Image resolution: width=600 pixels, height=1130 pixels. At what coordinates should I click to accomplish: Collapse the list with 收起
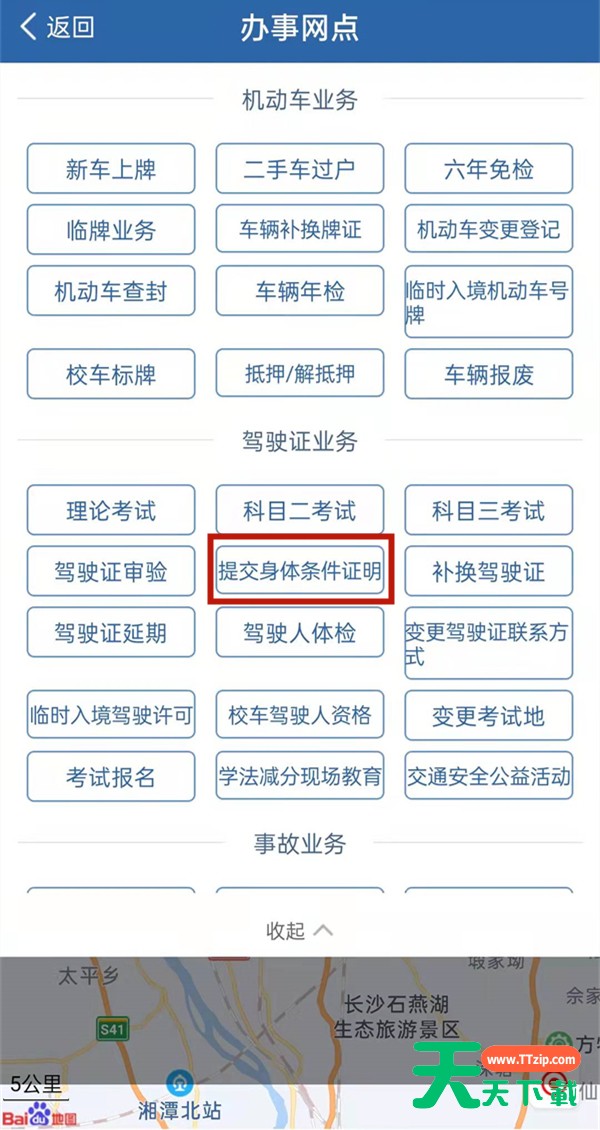pos(300,930)
